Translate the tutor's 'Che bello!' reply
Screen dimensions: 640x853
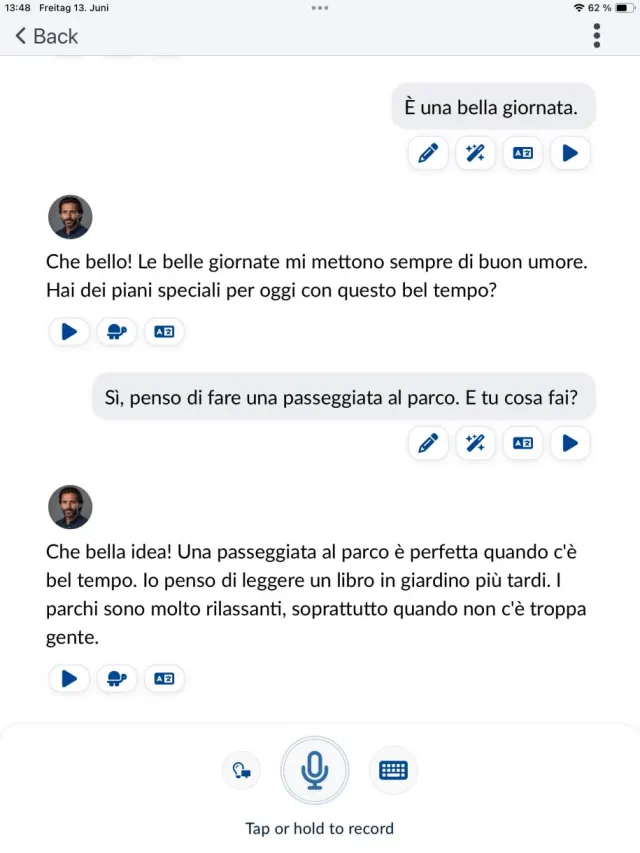point(164,332)
